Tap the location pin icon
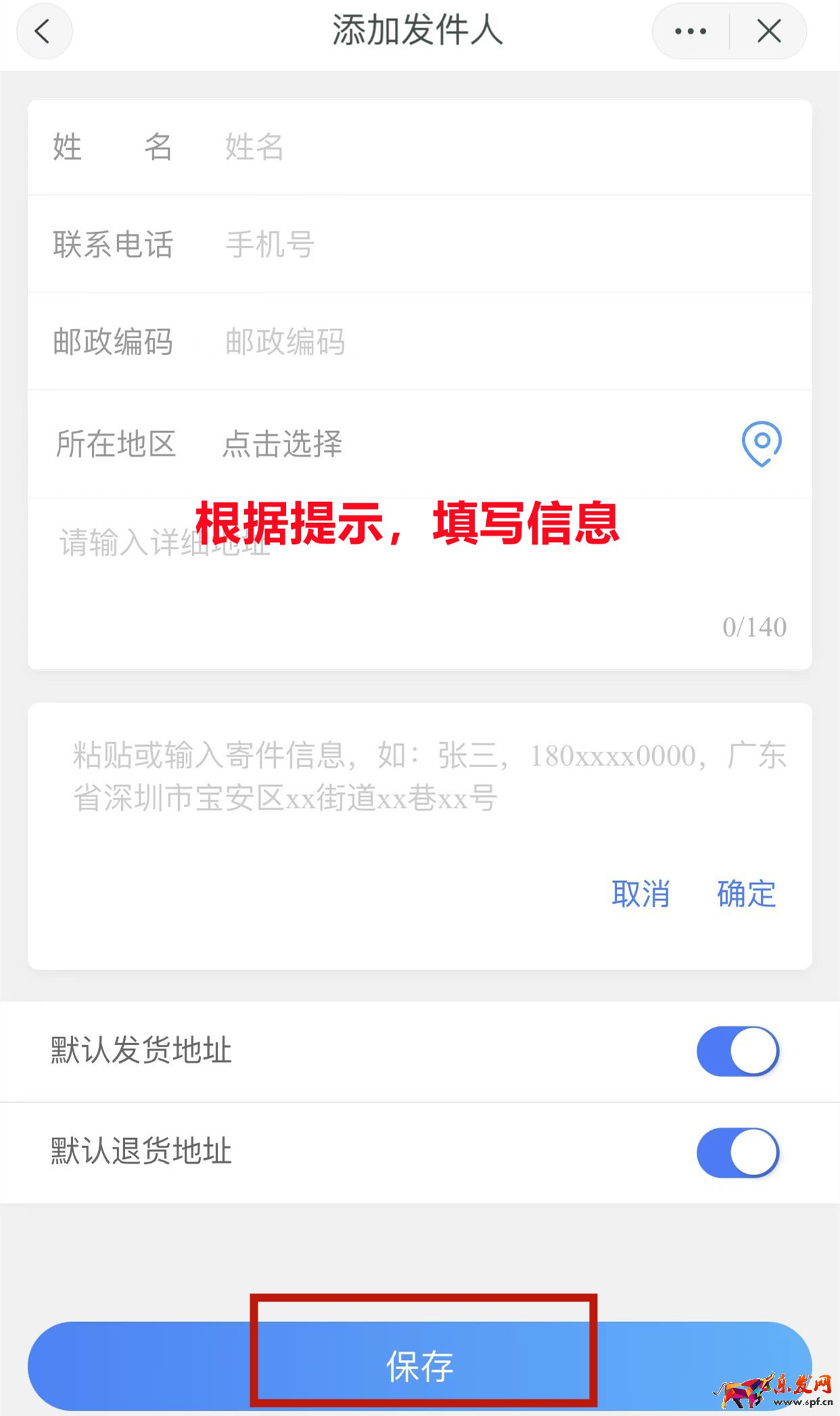 coord(762,444)
